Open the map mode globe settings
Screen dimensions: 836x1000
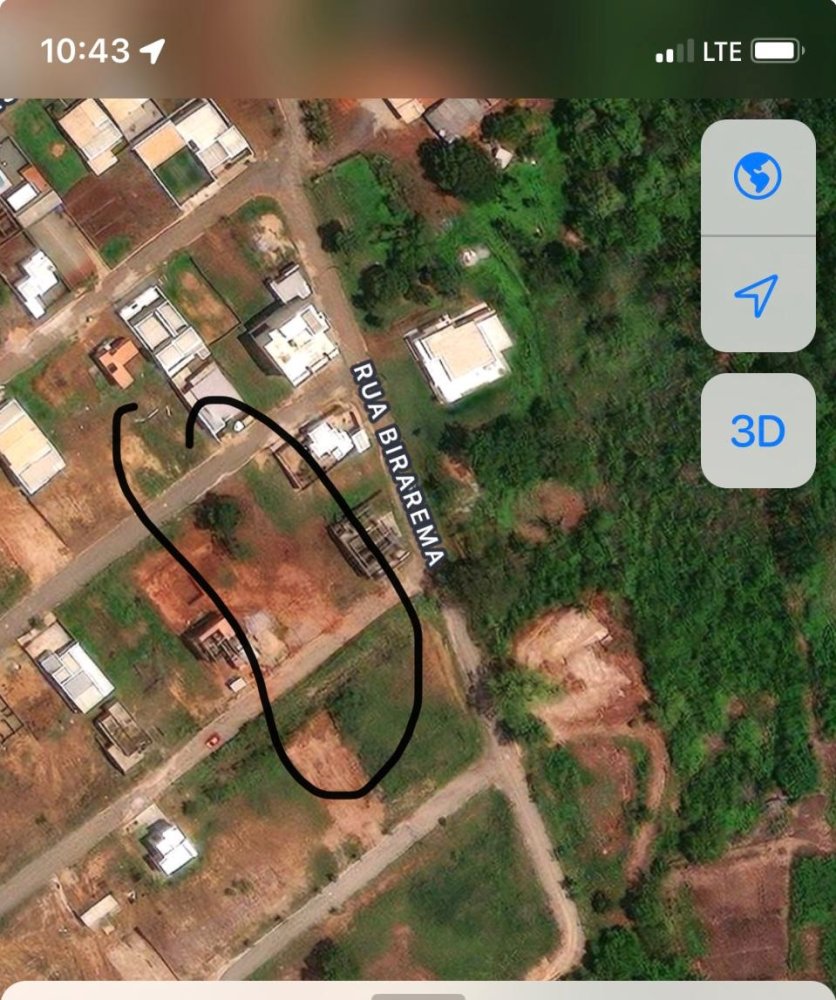click(757, 178)
